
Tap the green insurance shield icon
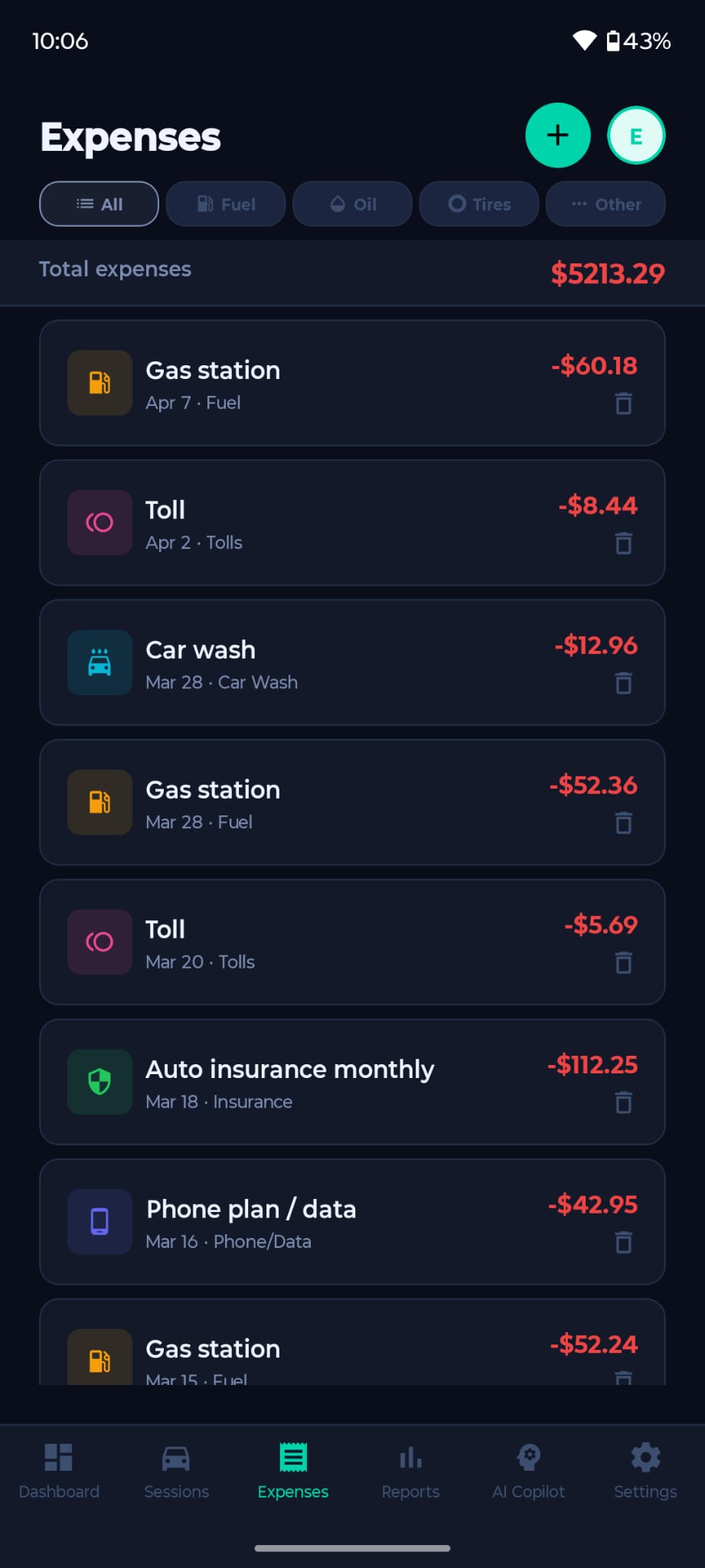(99, 1082)
